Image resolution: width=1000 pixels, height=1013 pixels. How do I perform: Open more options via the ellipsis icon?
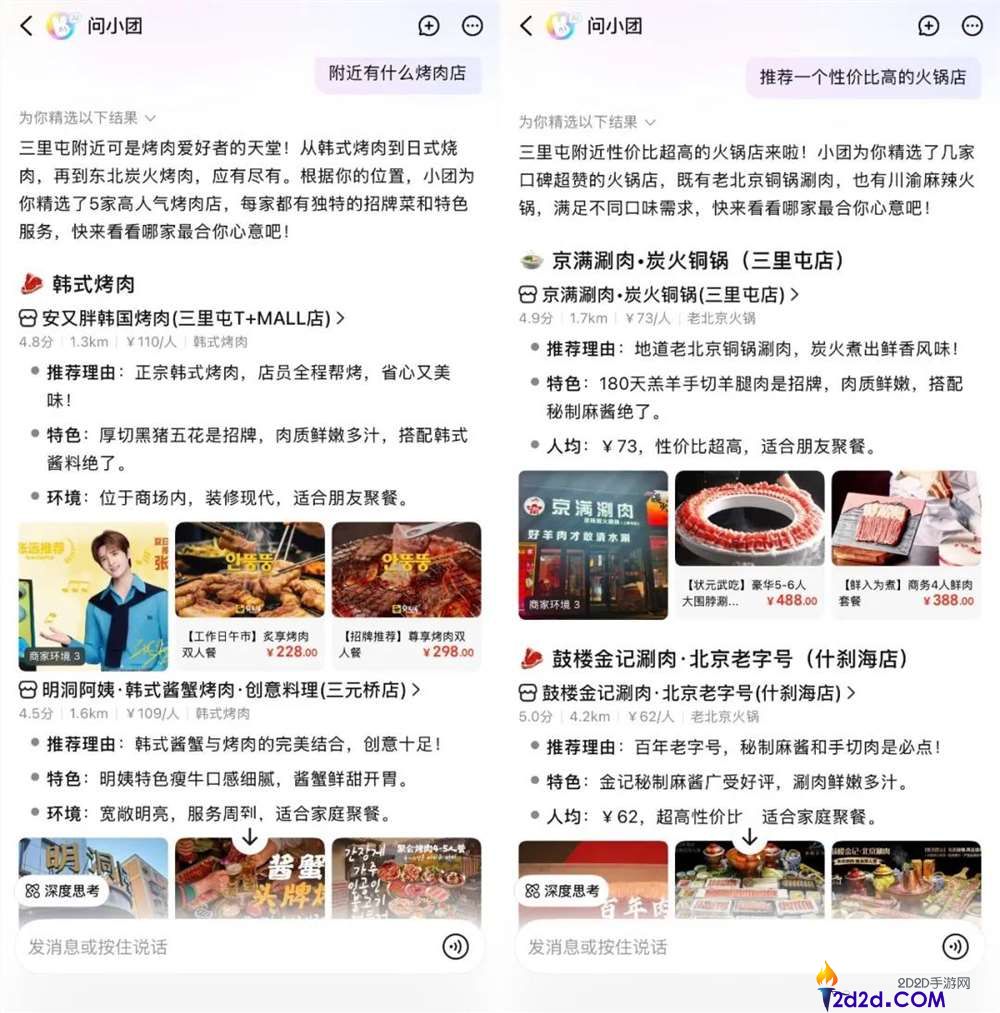pos(471,26)
